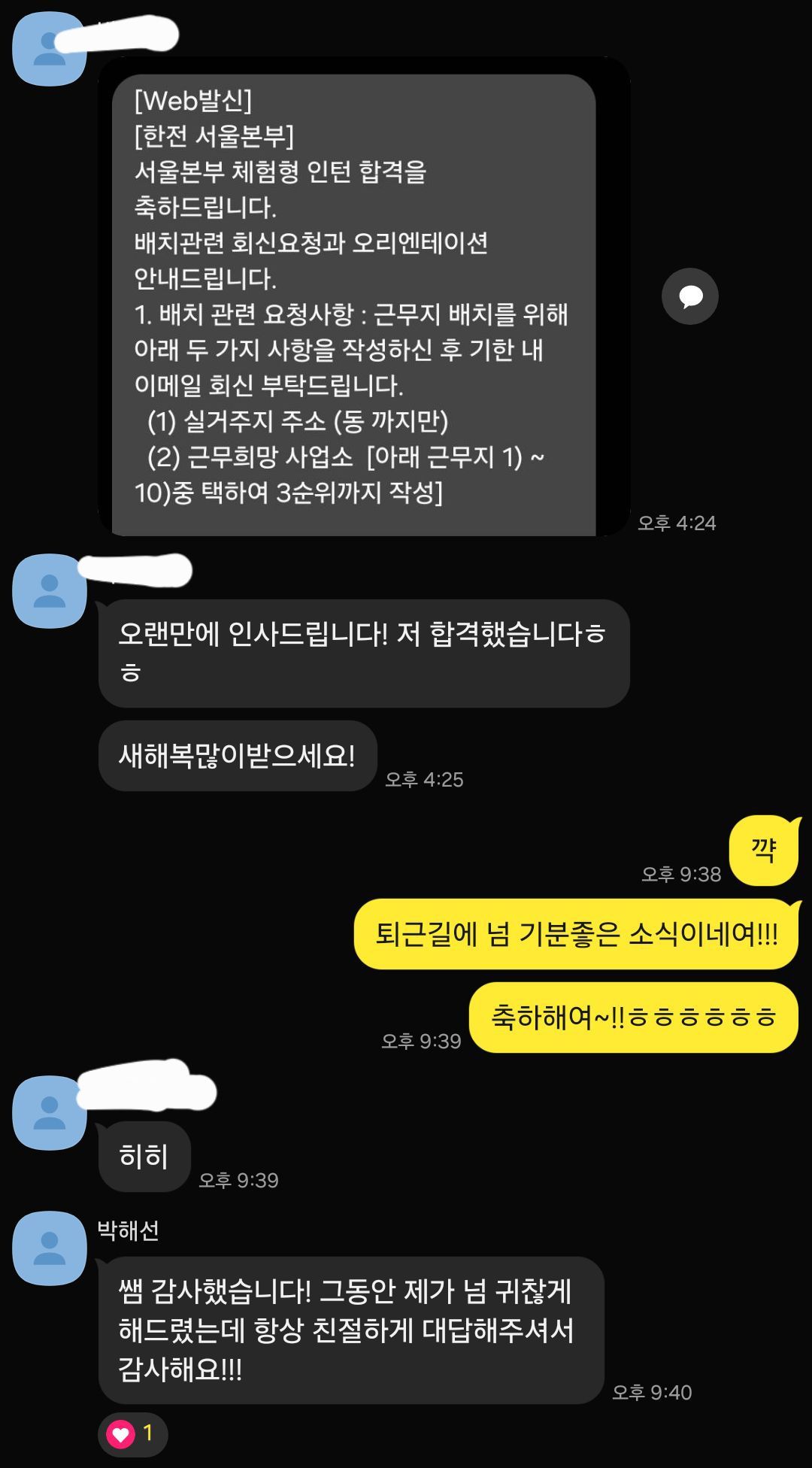812x1468 pixels.
Task: Open the [Web발신] 한전 서울본부 image message
Action: [353, 301]
